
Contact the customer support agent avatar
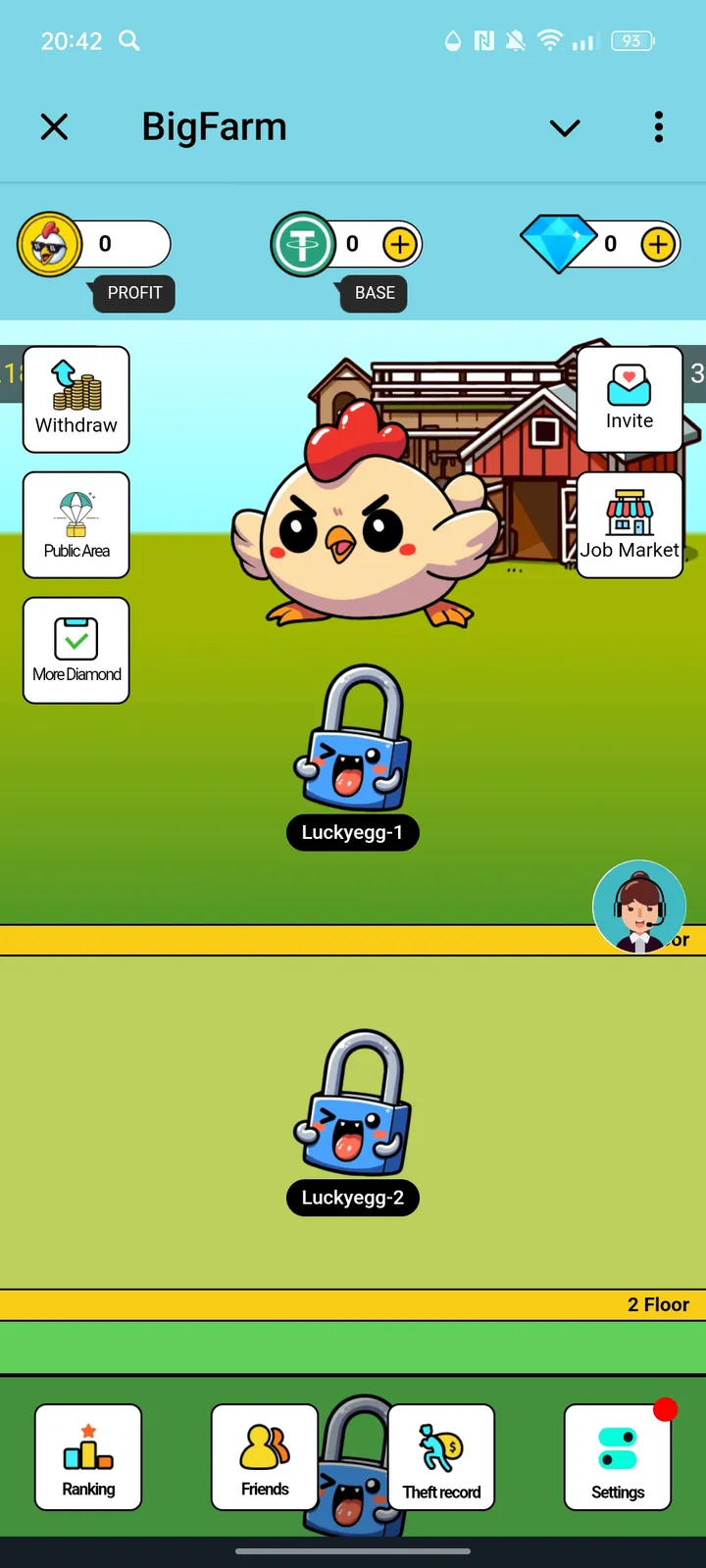click(x=639, y=906)
